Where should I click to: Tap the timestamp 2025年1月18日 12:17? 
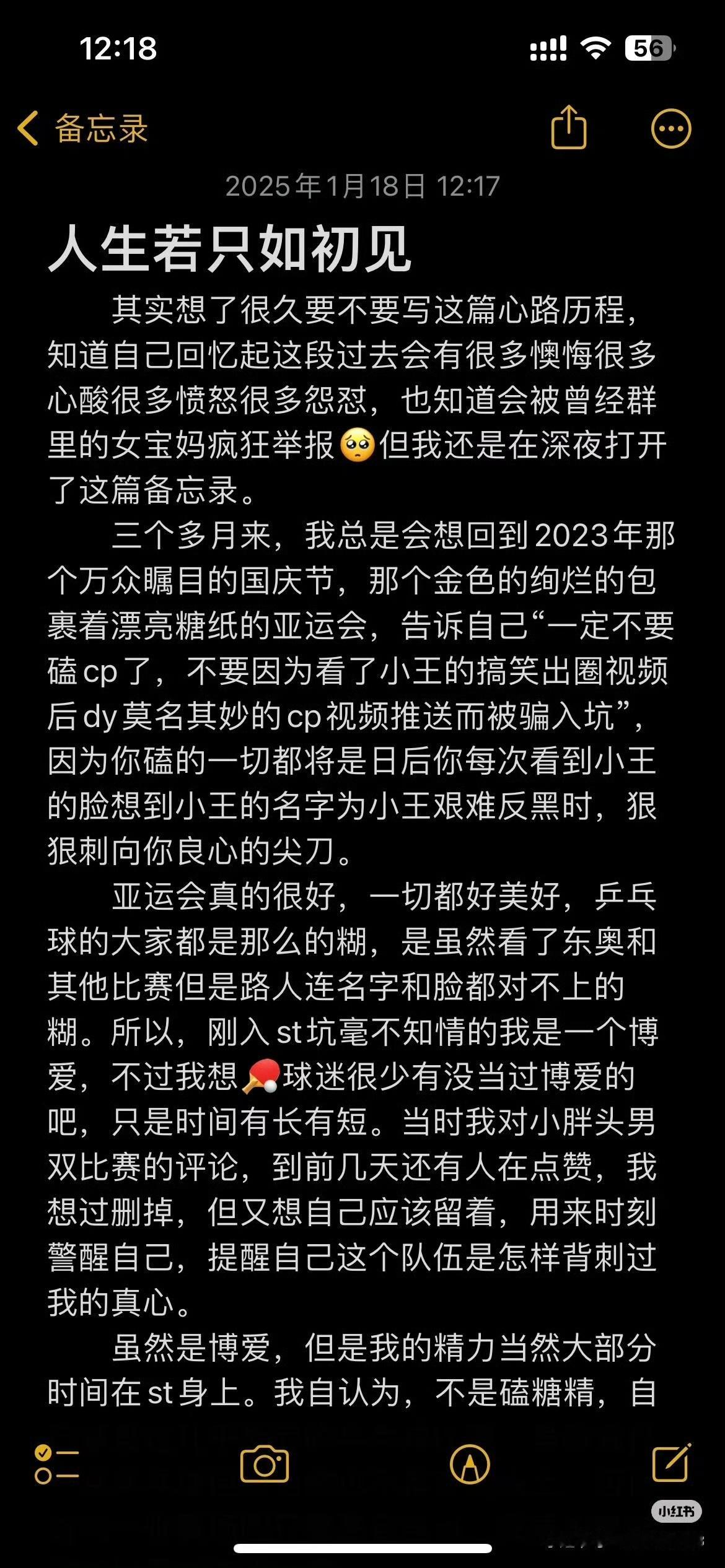tap(362, 185)
